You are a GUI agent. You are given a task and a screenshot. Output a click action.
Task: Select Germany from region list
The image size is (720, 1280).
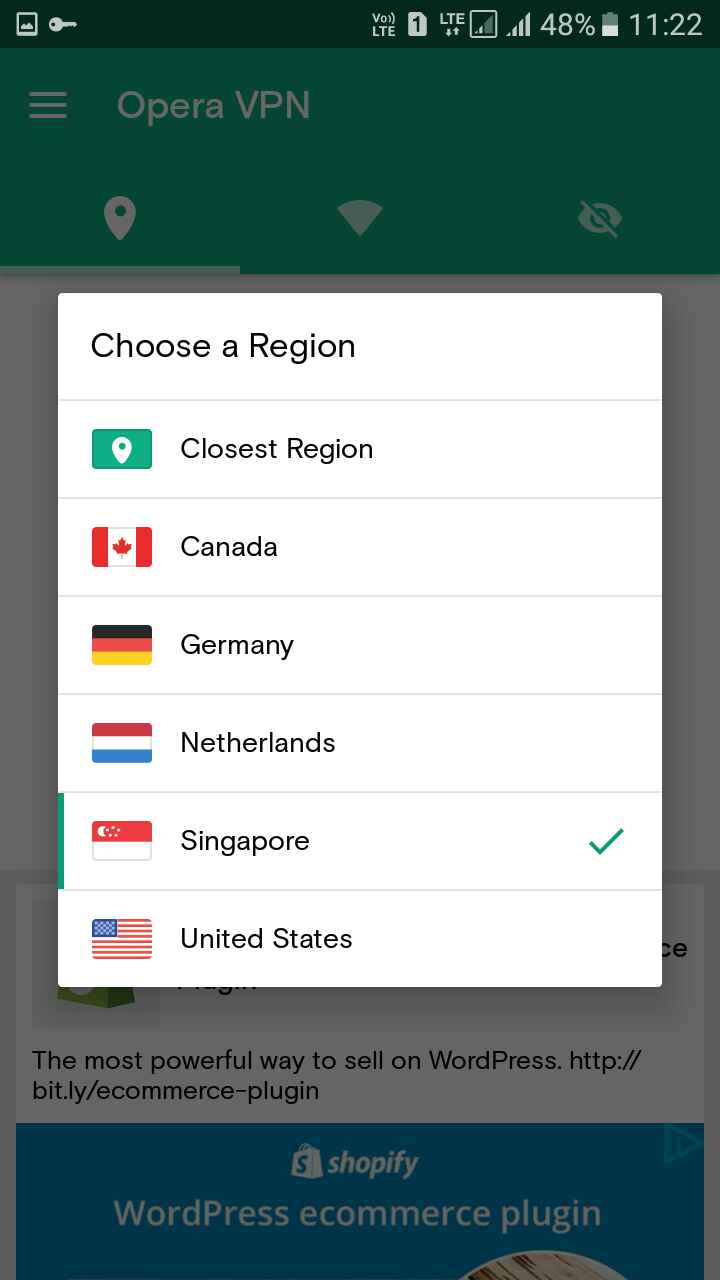[x=360, y=645]
